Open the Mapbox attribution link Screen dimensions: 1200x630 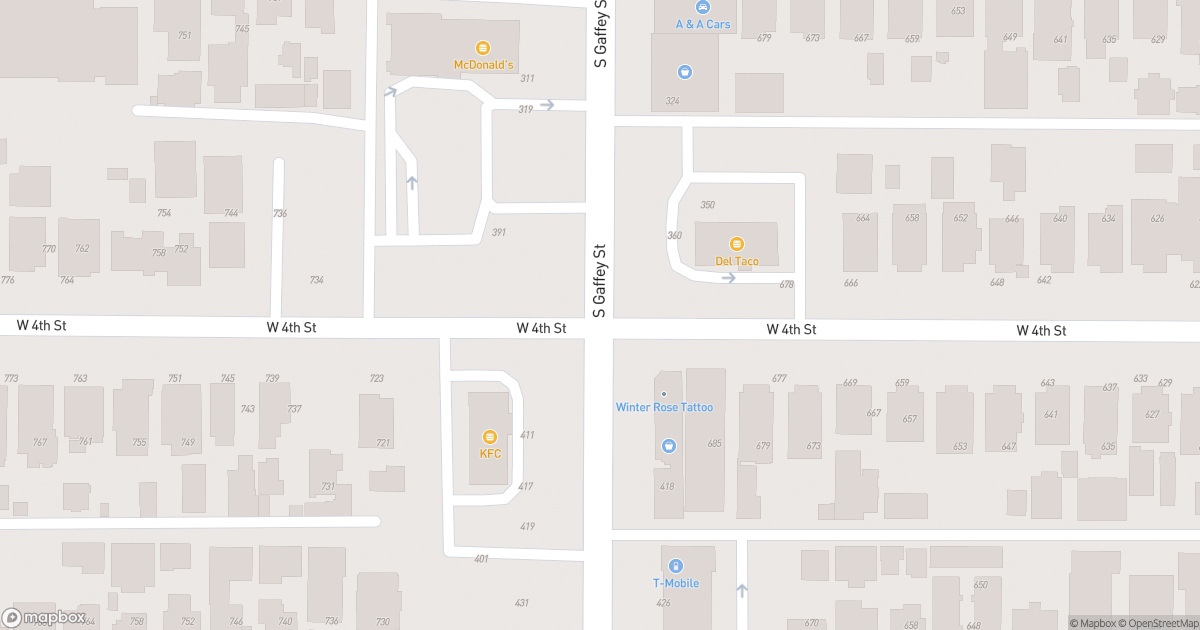[x=1097, y=623]
